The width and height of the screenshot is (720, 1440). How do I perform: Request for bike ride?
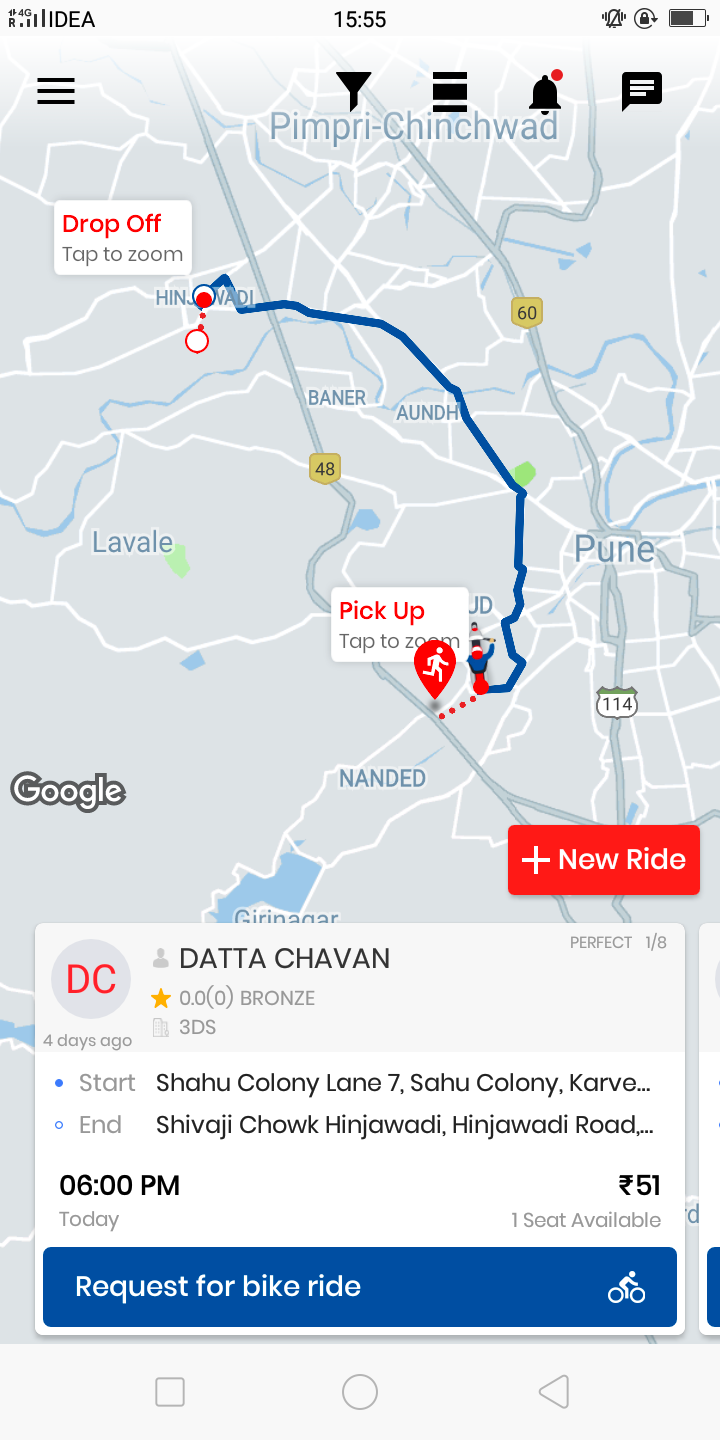[x=360, y=1287]
